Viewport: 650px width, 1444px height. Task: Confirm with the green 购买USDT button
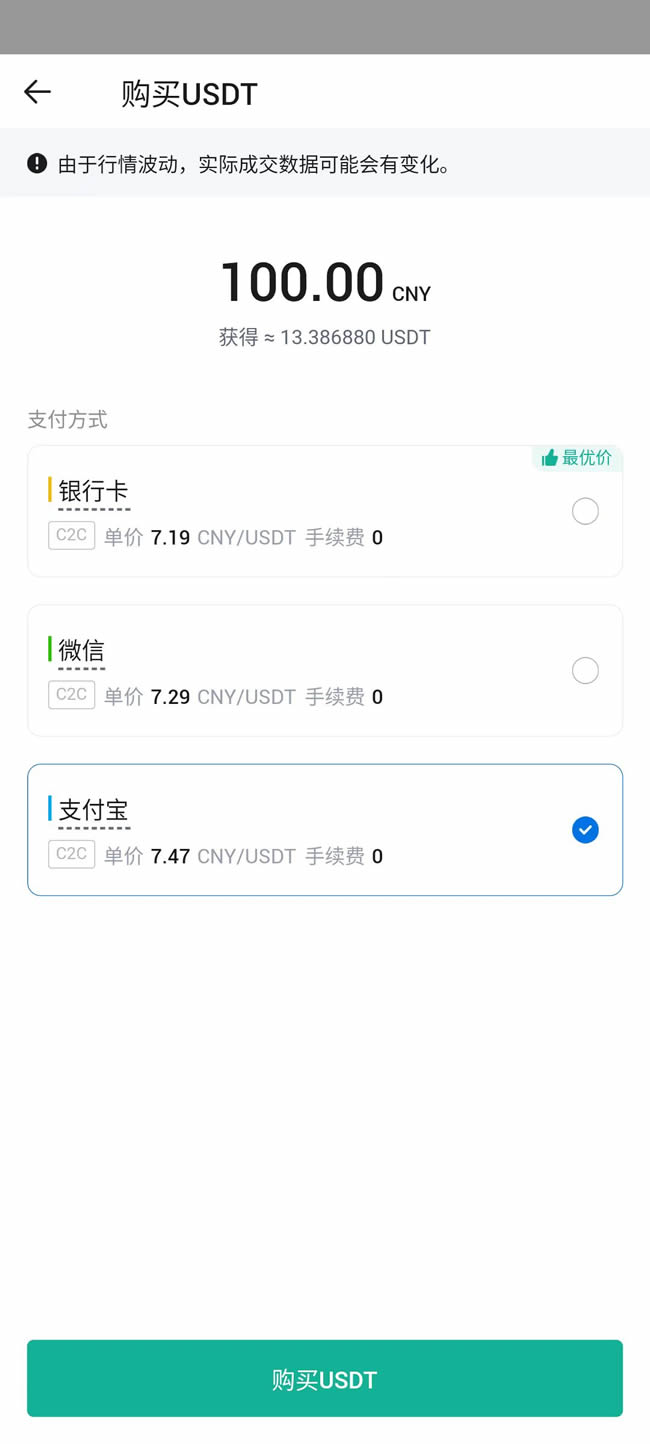tap(325, 1379)
